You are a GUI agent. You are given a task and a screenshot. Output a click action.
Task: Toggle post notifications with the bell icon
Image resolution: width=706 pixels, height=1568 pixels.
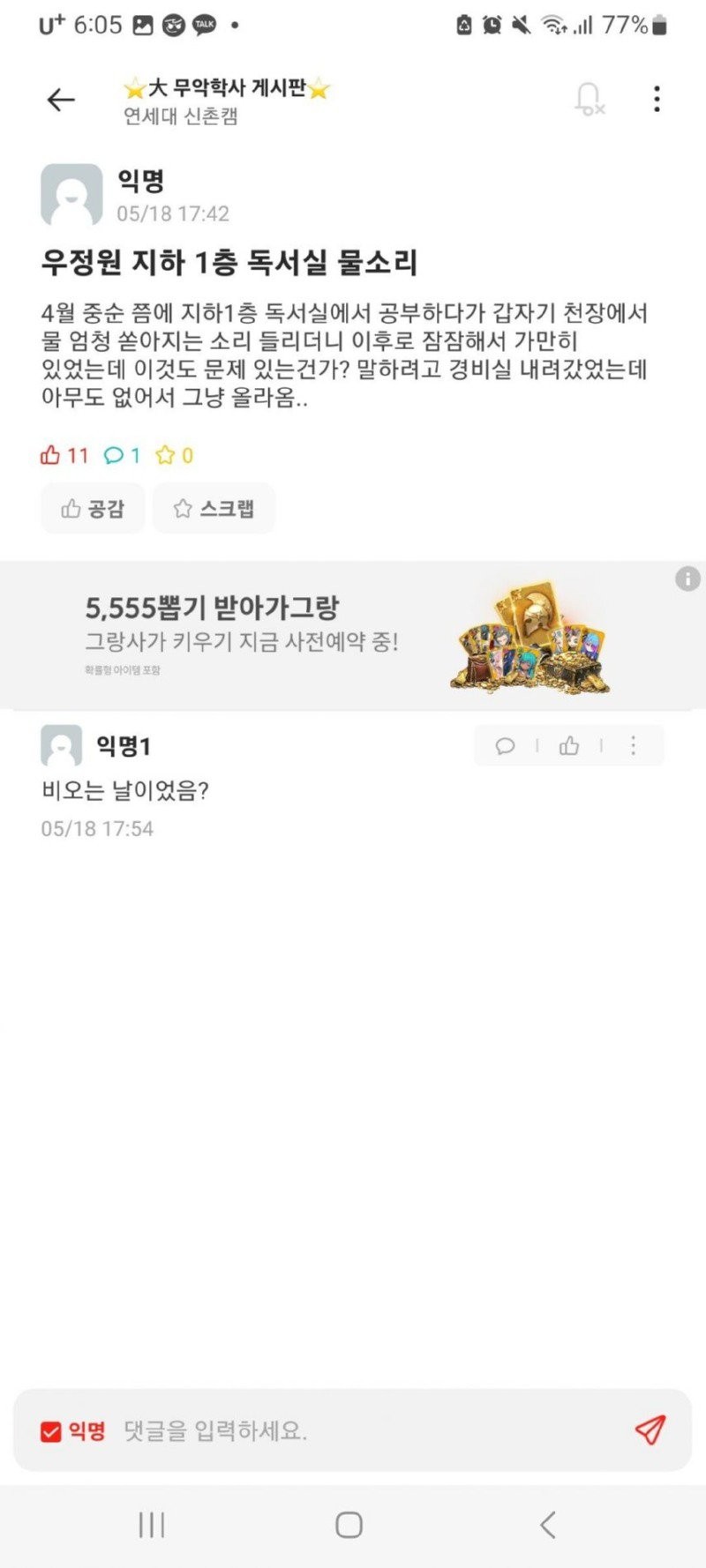click(589, 99)
